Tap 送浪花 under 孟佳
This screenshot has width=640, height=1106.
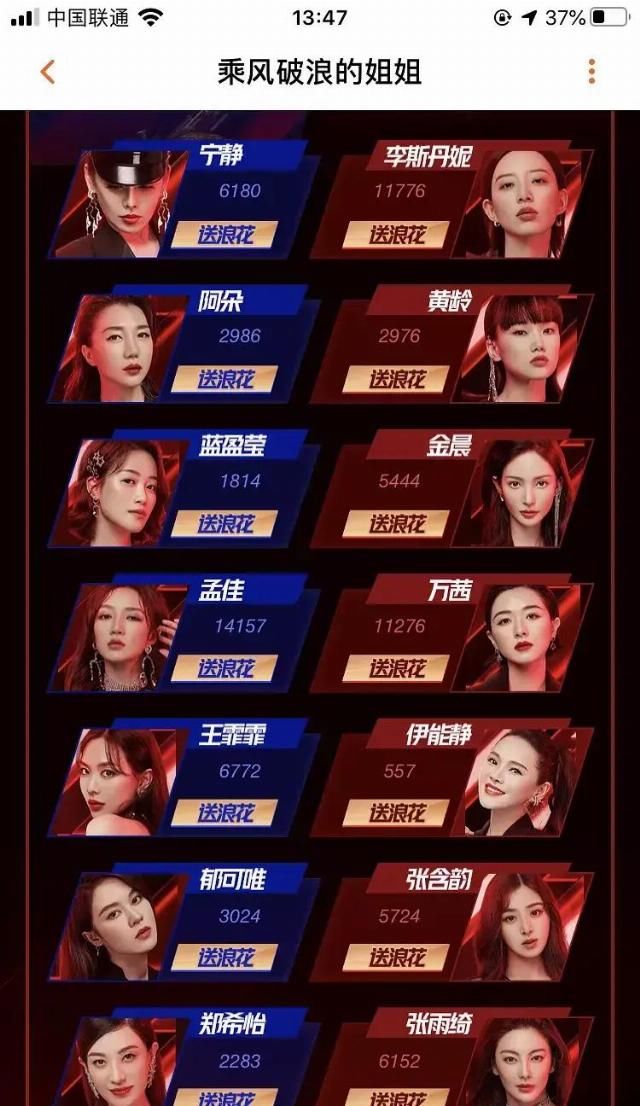[224, 669]
